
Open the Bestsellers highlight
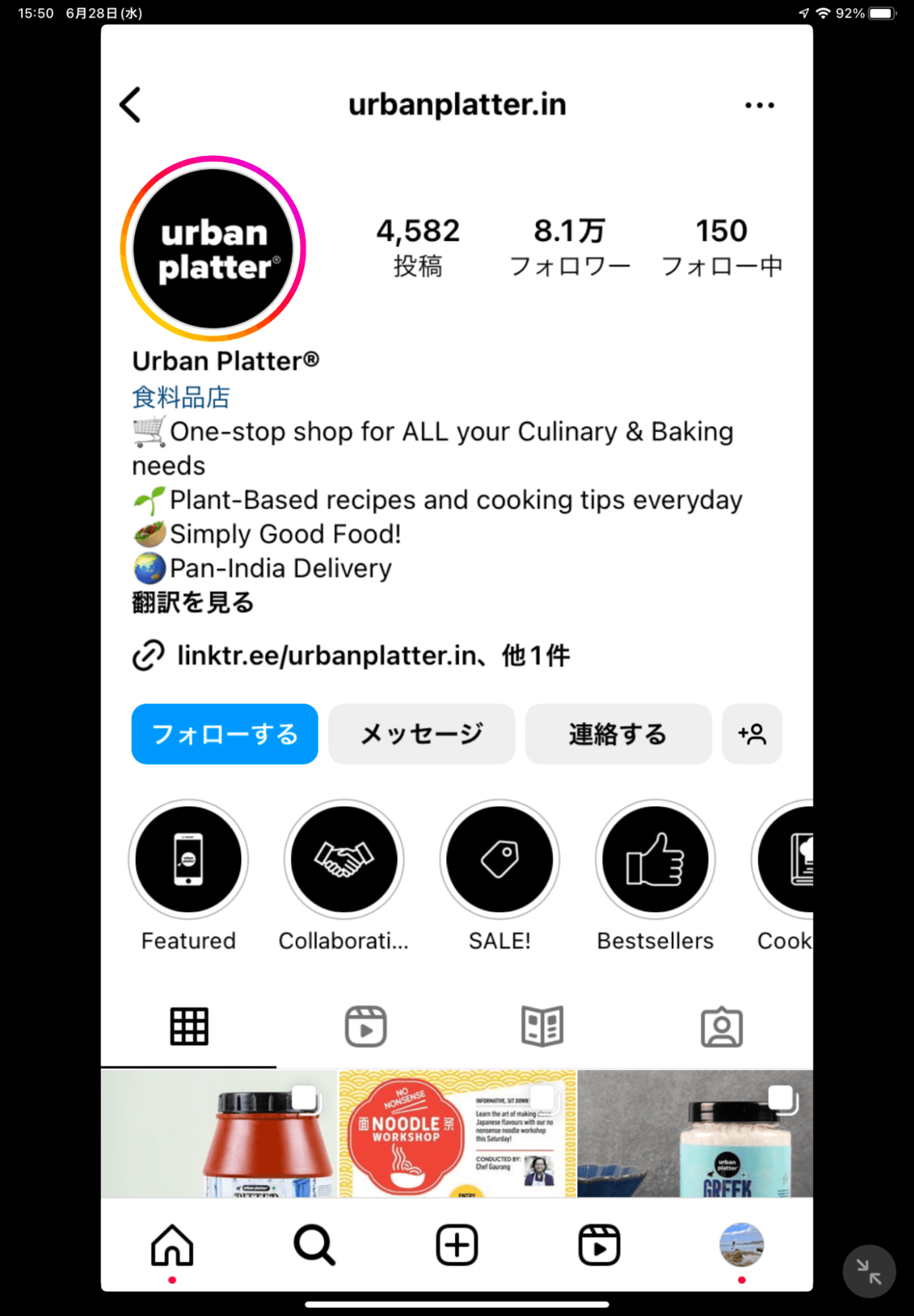pyautogui.click(x=655, y=859)
